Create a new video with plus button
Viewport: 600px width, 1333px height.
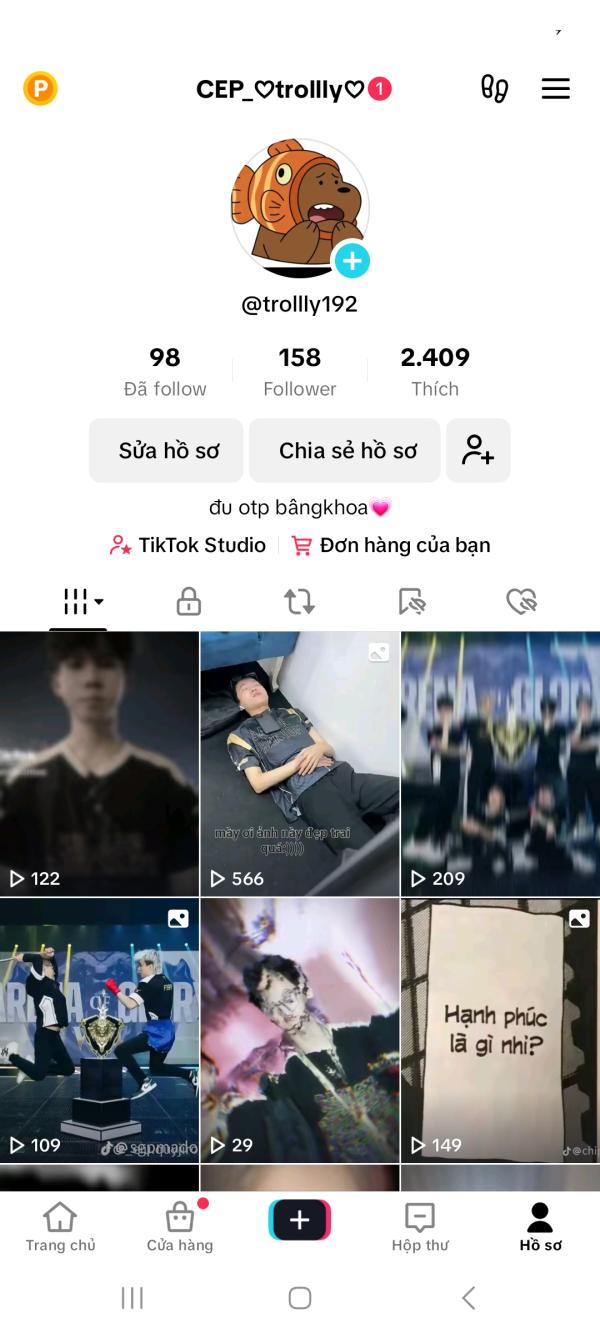pyautogui.click(x=299, y=1220)
